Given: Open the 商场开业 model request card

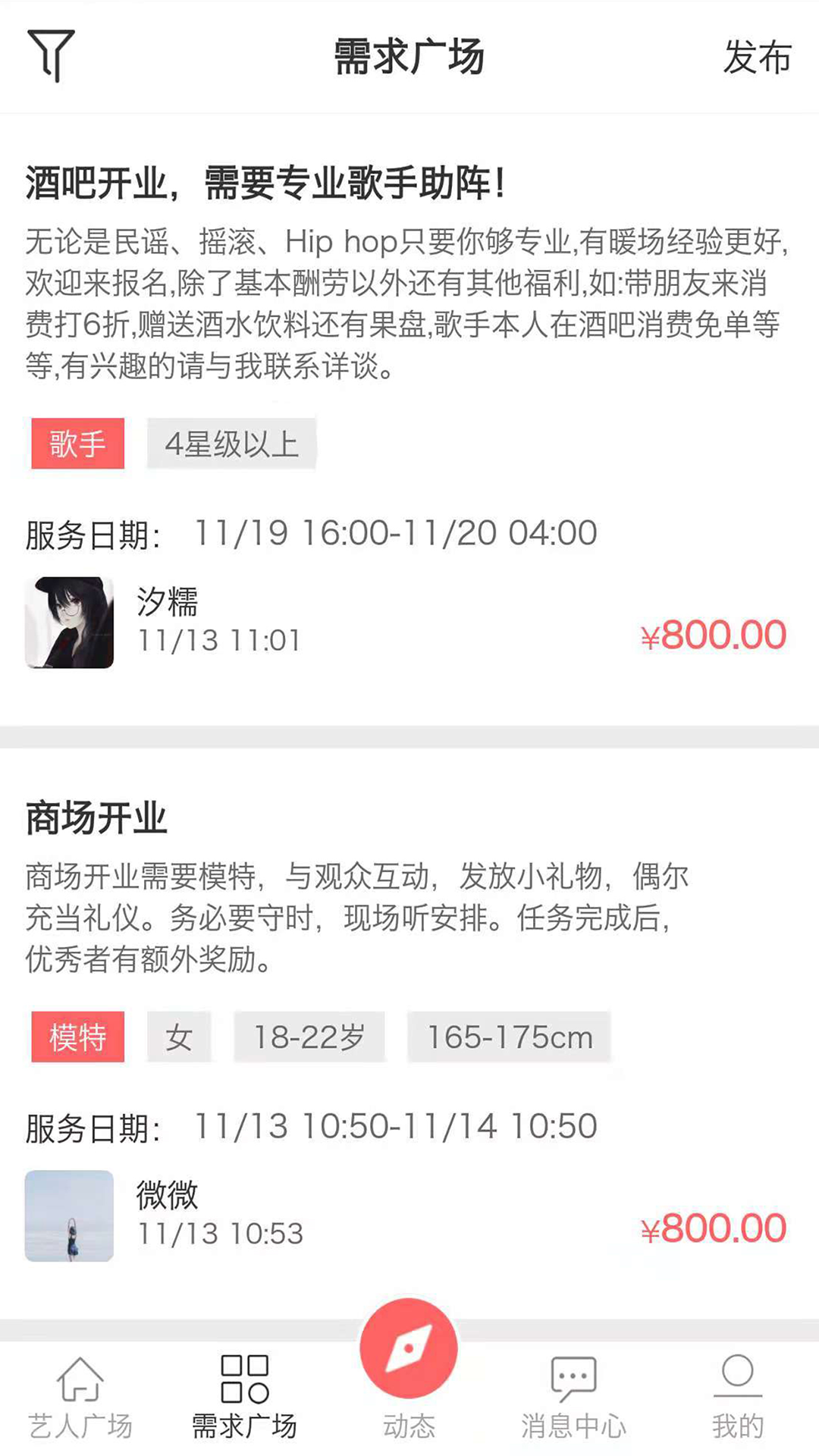Looking at the screenshot, I should [97, 818].
